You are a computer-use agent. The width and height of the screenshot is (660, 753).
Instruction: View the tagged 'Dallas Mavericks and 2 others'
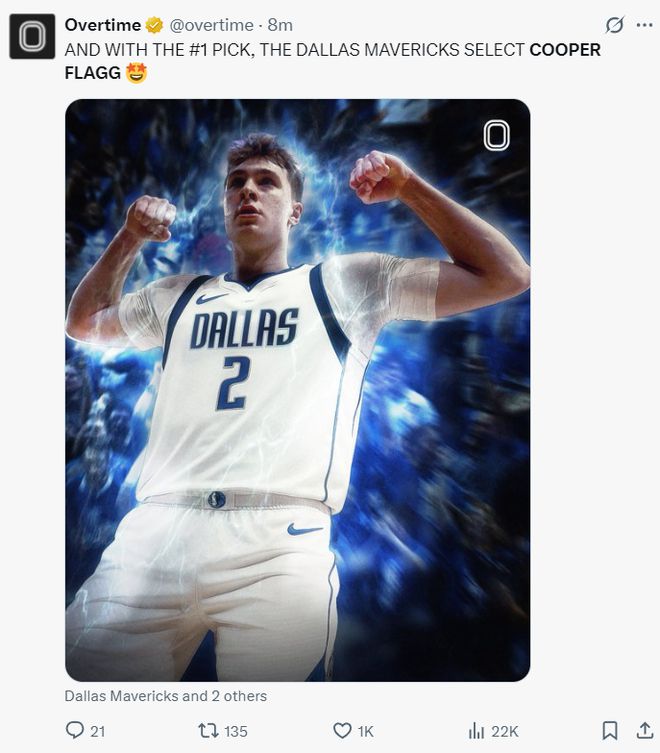click(165, 695)
